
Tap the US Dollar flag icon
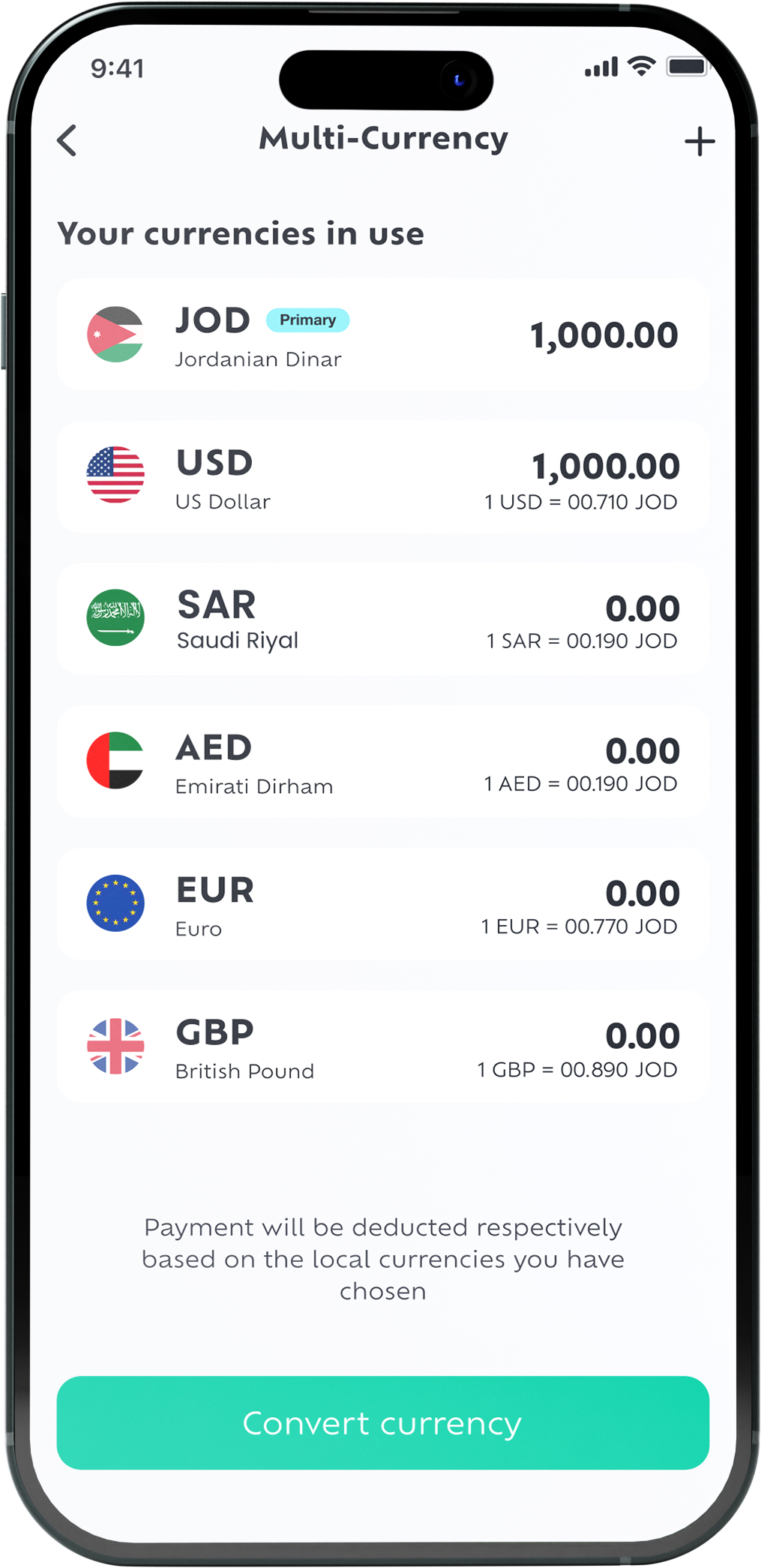click(x=115, y=476)
